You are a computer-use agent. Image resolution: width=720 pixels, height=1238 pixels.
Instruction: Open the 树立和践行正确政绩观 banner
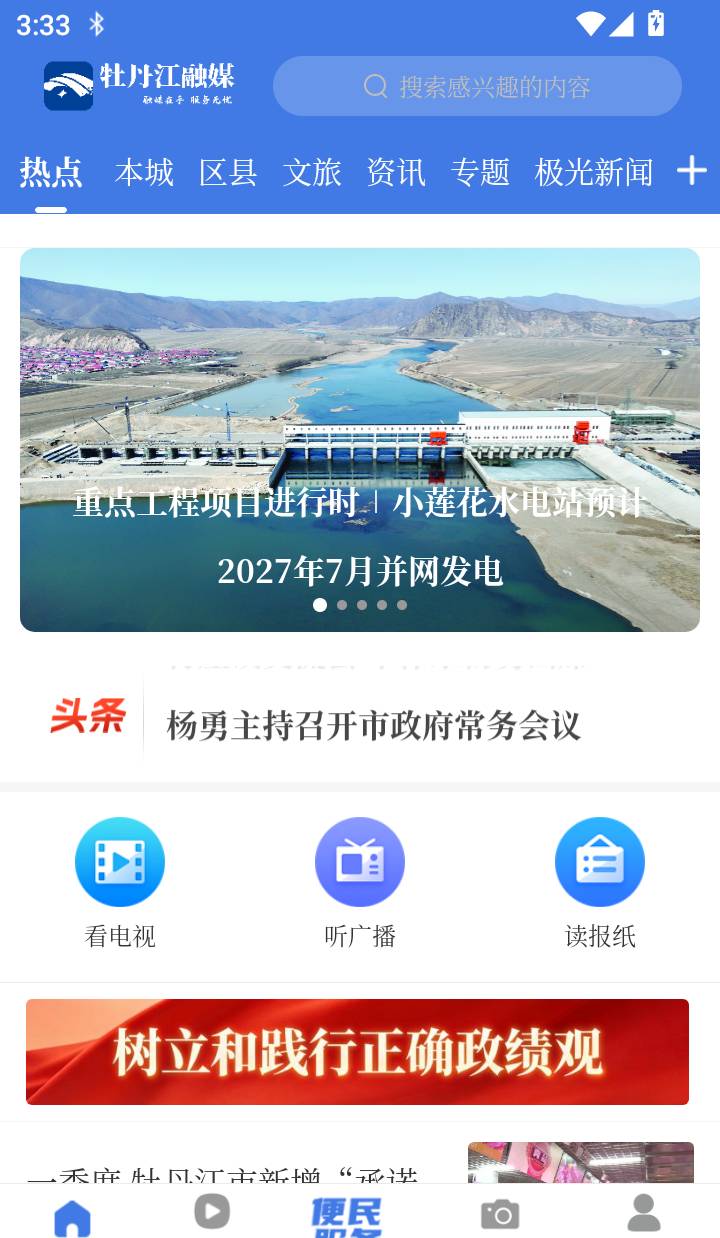coord(358,1051)
